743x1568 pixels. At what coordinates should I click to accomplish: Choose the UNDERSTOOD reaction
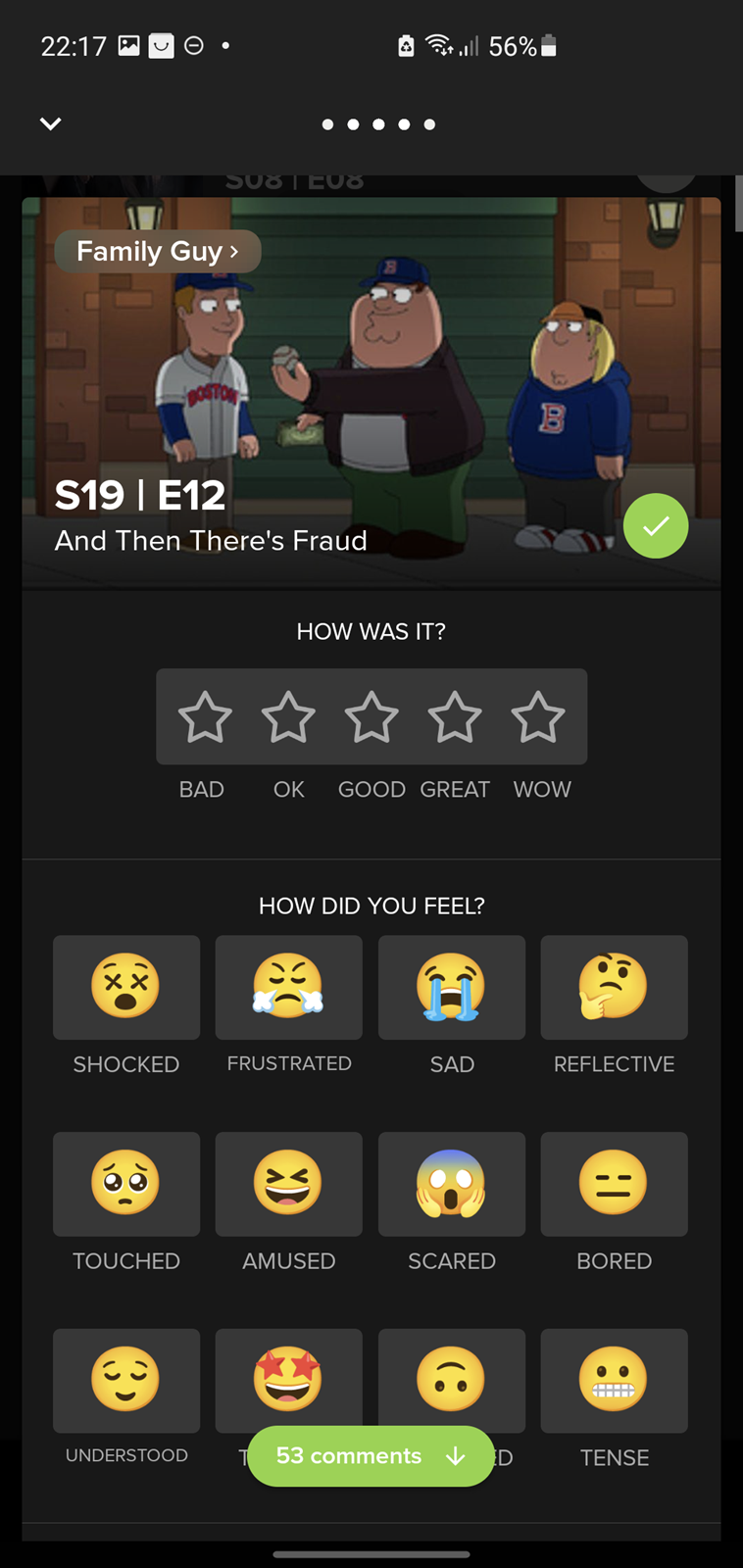126,1381
